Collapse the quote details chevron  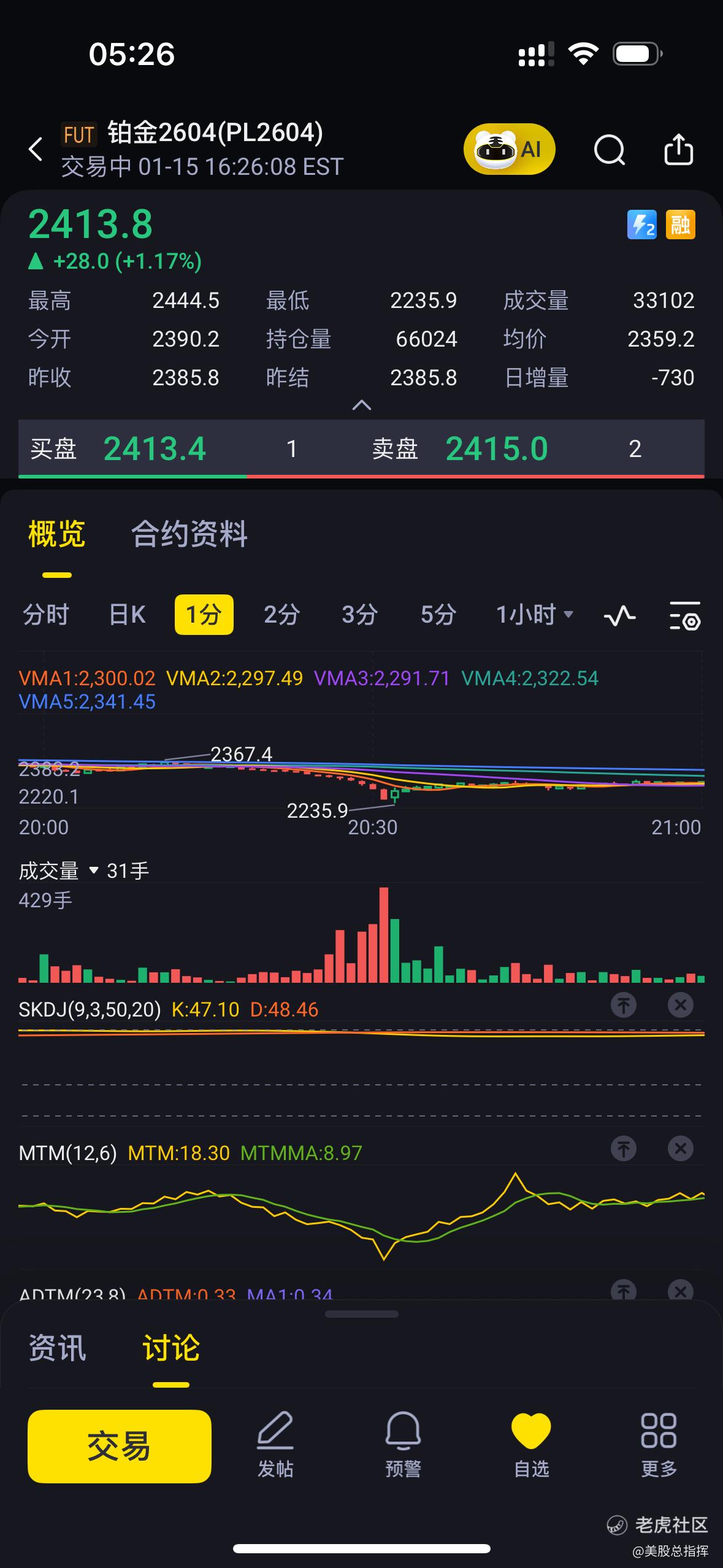point(362,405)
